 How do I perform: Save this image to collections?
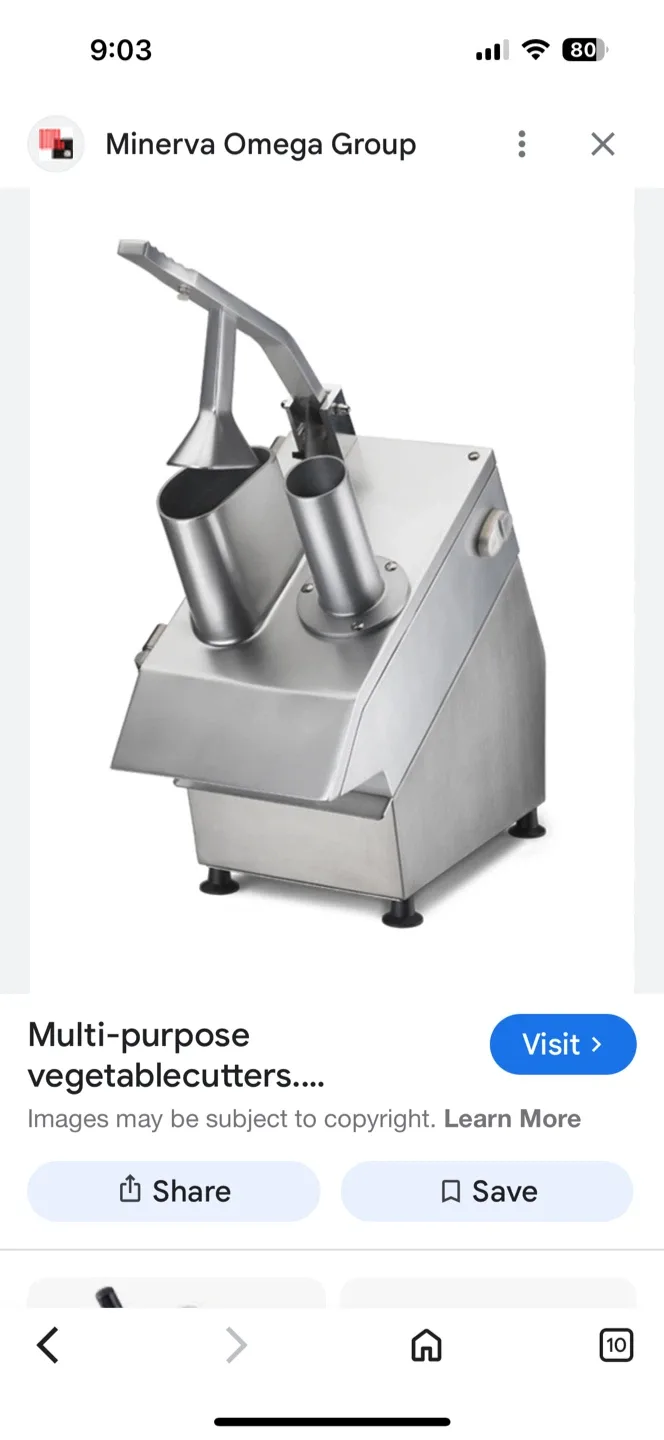pyautogui.click(x=487, y=1191)
